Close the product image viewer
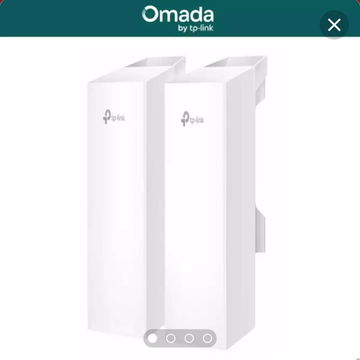 (334, 25)
